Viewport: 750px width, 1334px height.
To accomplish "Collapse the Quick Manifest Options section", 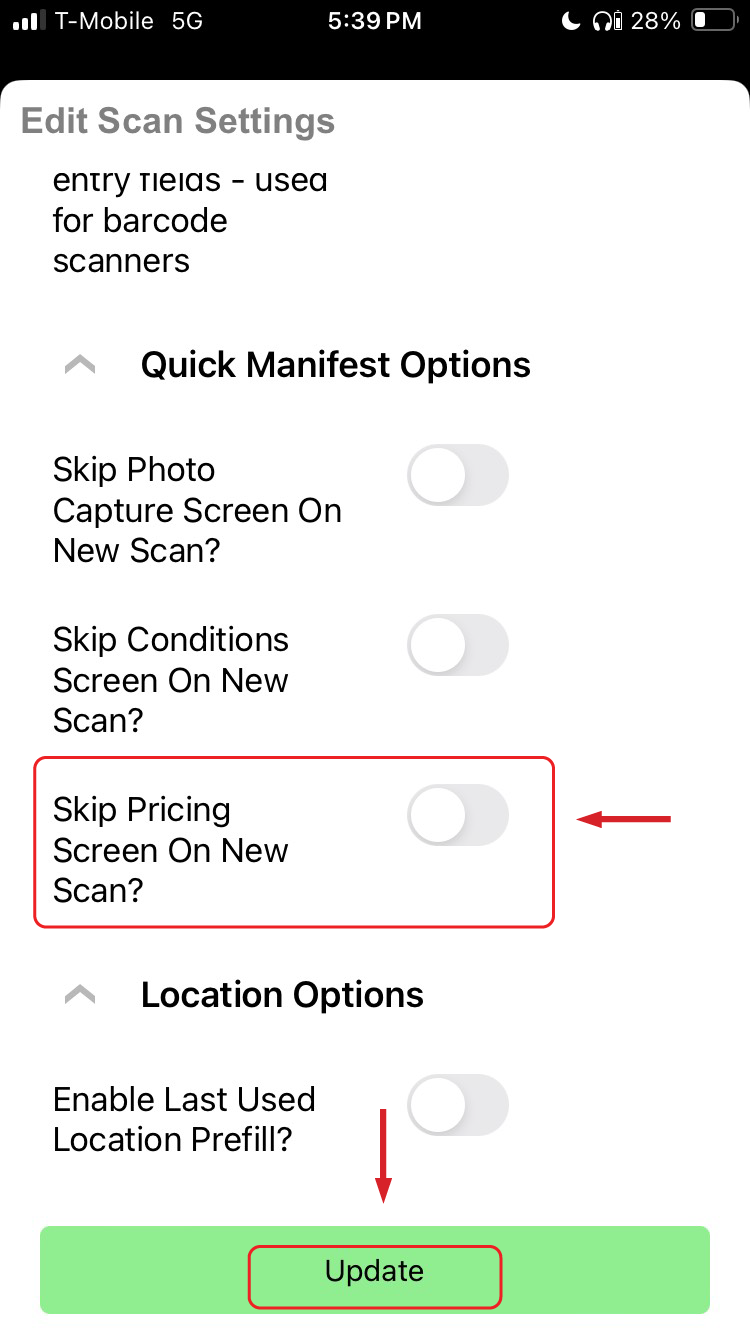I will (80, 366).
